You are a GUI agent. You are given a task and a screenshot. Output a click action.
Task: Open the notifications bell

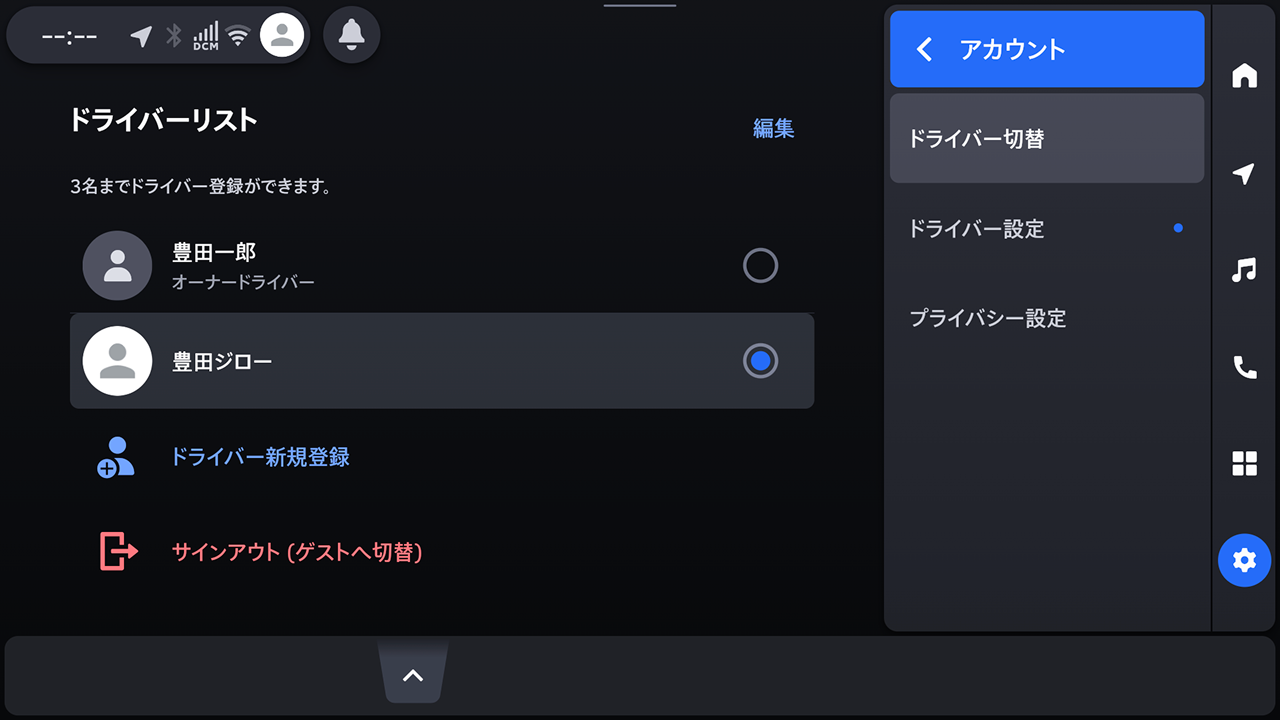[351, 36]
